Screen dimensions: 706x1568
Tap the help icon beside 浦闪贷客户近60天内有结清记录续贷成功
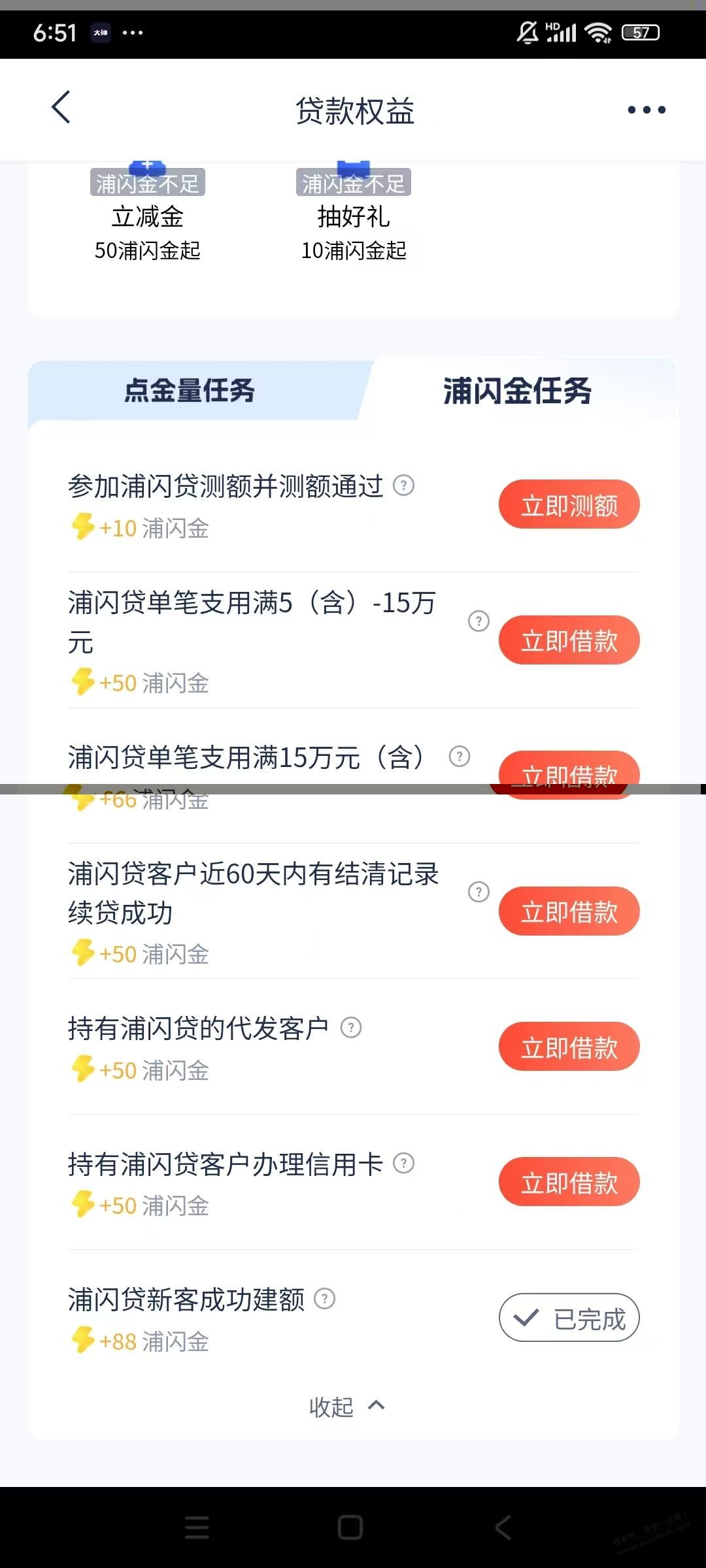(478, 892)
